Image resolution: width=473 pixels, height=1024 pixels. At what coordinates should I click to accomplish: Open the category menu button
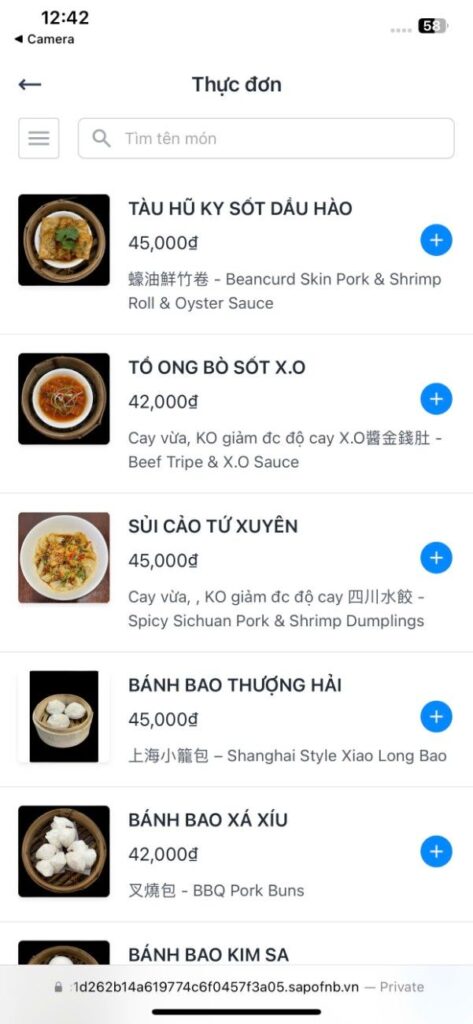39,138
